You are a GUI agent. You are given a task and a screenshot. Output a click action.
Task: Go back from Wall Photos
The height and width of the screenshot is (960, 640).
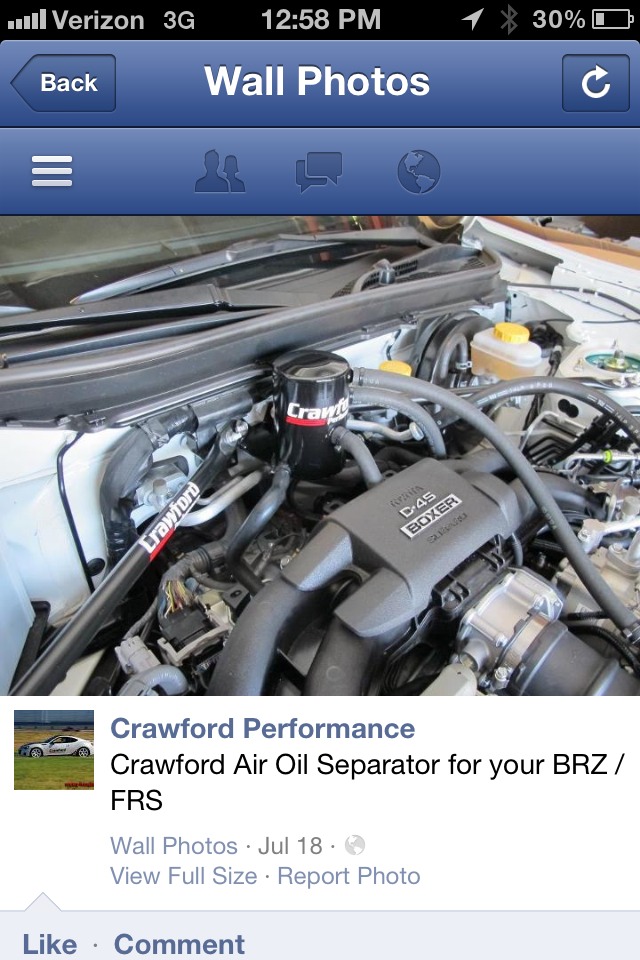(x=64, y=83)
